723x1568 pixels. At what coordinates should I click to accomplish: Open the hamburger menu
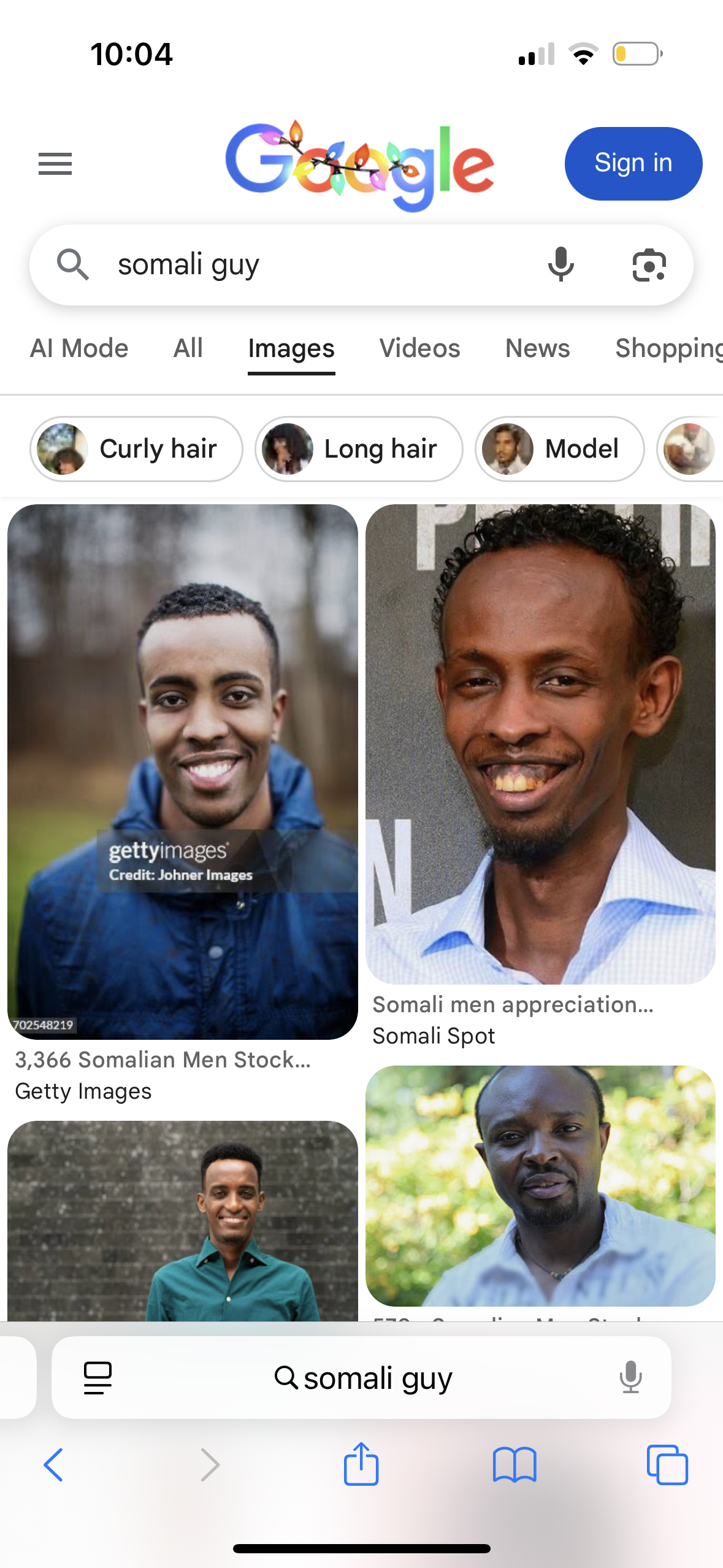[55, 164]
